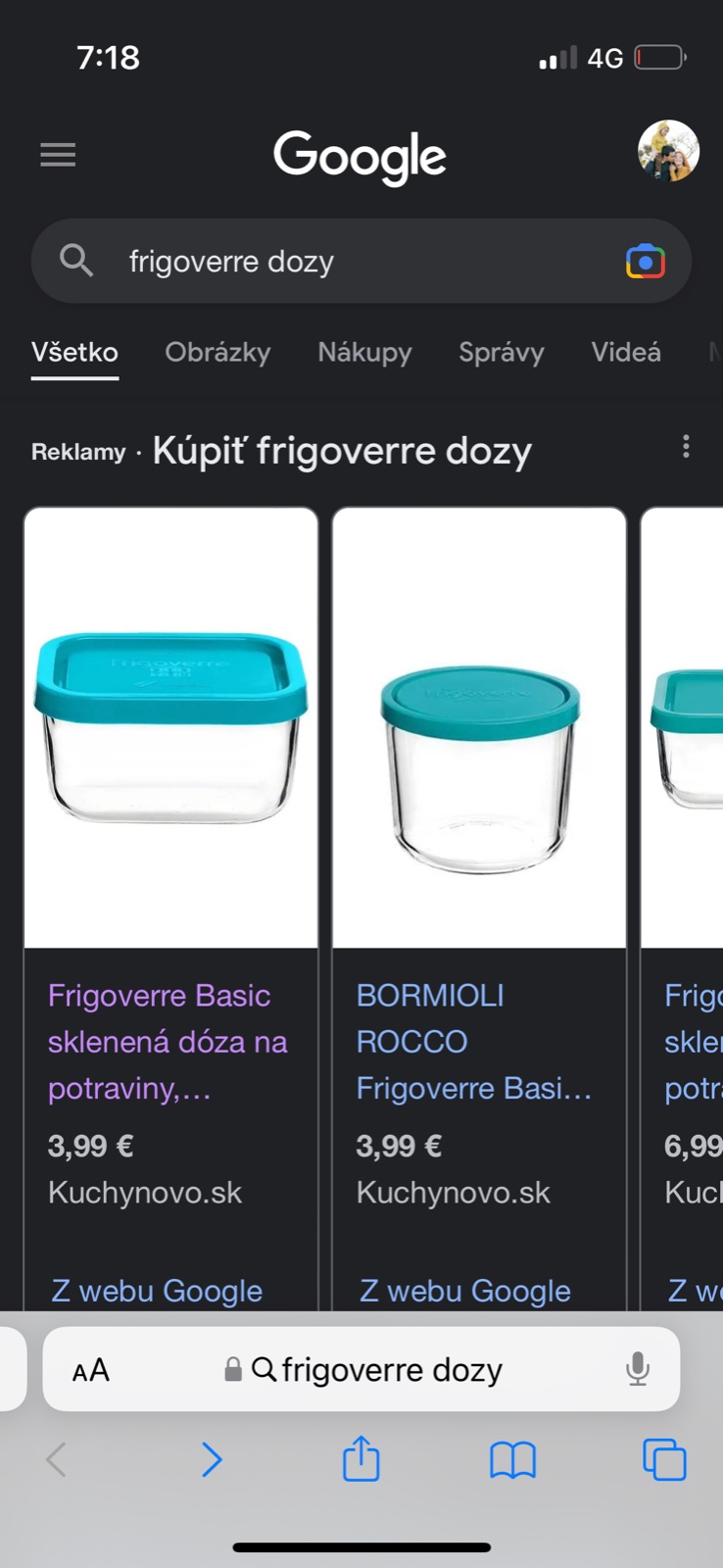Open Frigoverre Basic sklenená dóza product card
Image resolution: width=723 pixels, height=1568 pixels.
pyautogui.click(x=169, y=1041)
